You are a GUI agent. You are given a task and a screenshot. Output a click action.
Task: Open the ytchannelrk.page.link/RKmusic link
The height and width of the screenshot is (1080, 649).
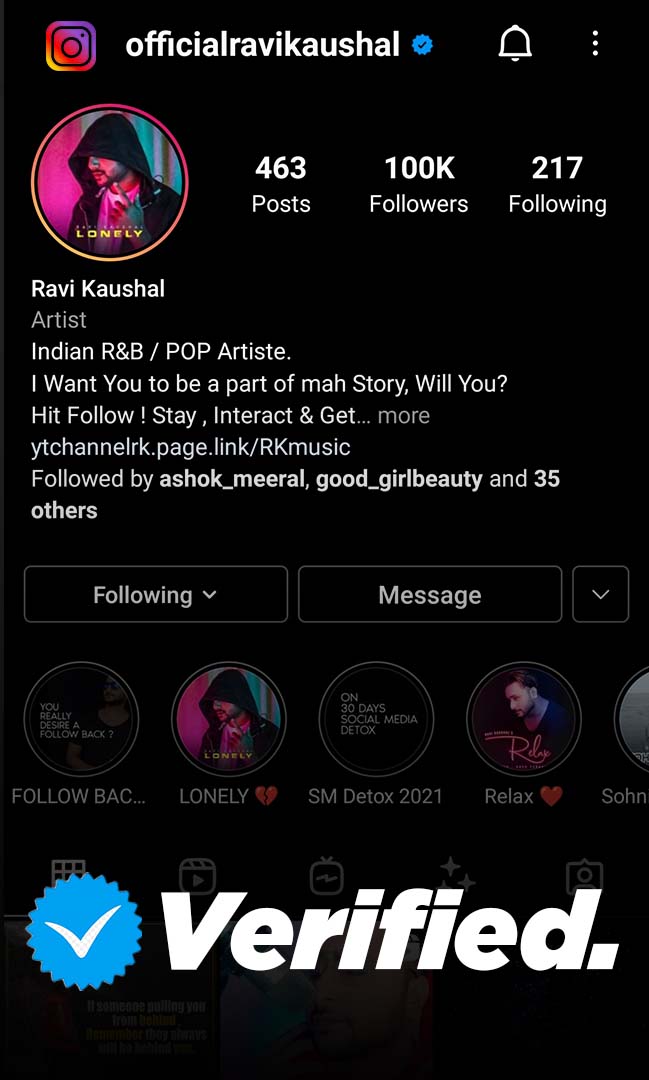tap(191, 446)
